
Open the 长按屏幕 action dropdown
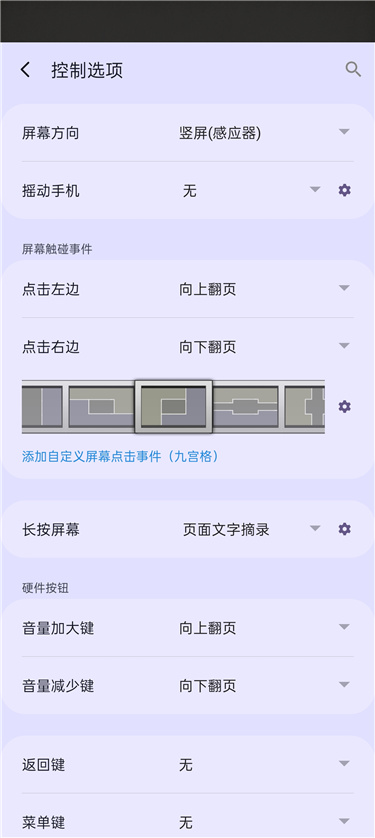[x=251, y=529]
